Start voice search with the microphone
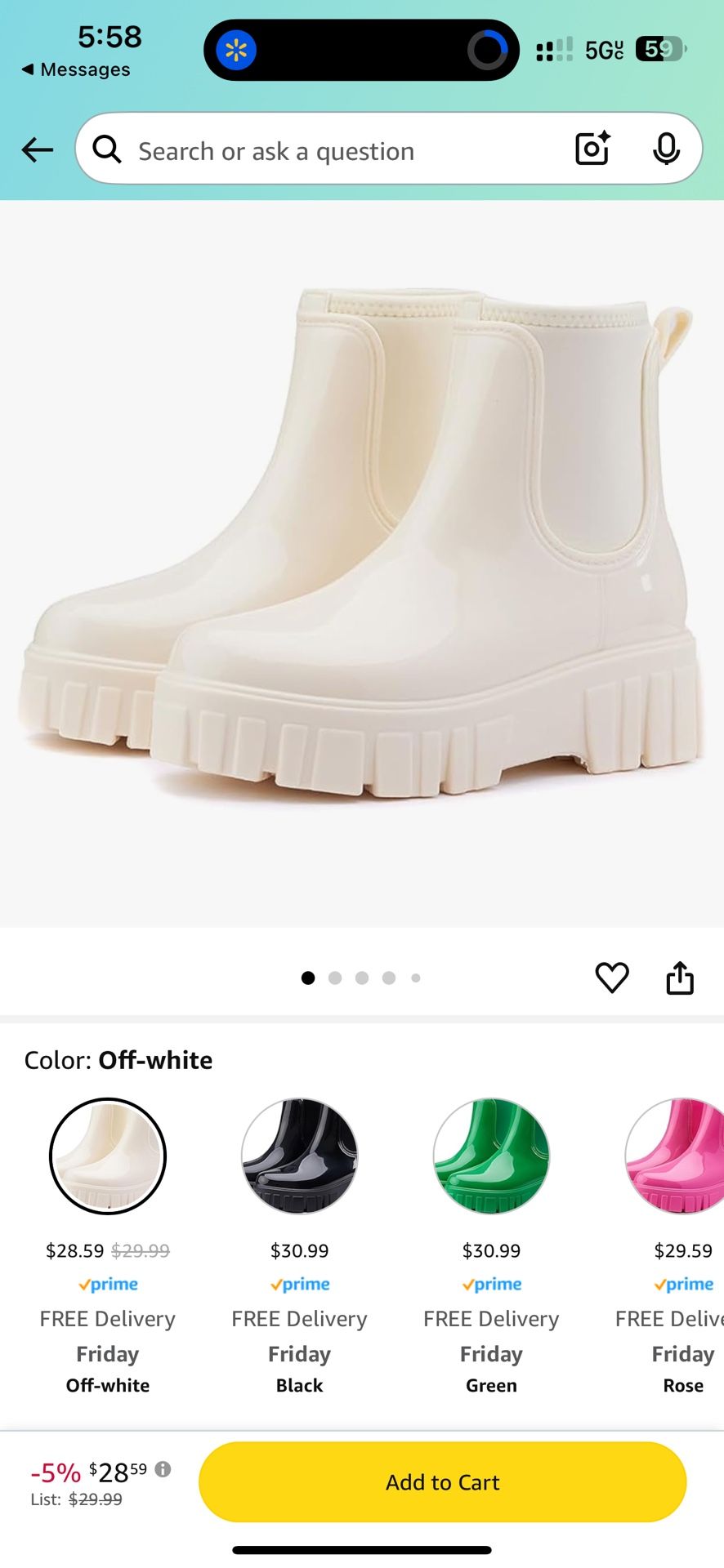Screen dimensions: 724x1568 click(666, 149)
